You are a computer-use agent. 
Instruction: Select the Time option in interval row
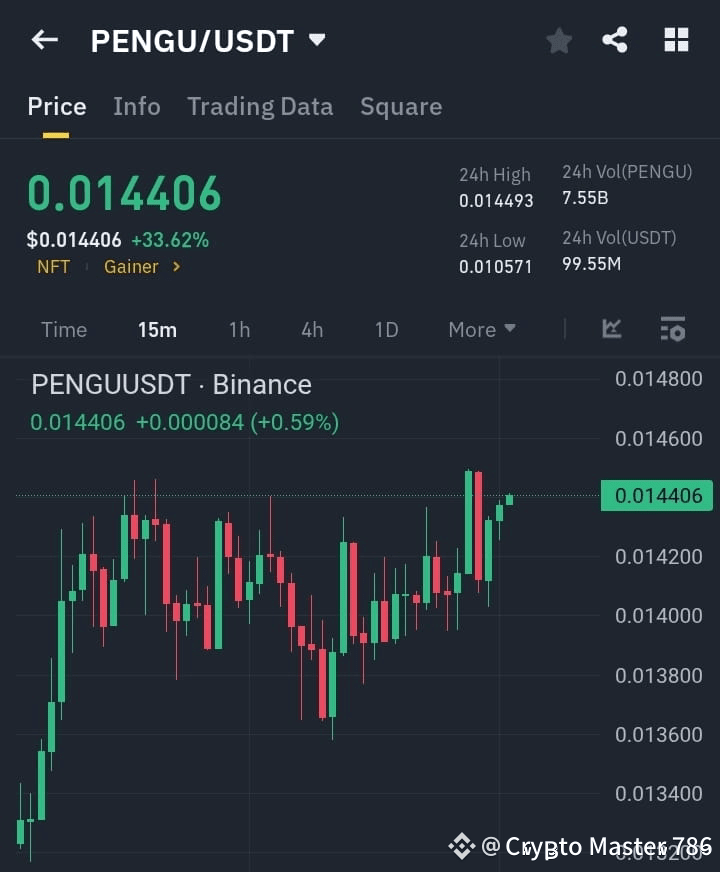pyautogui.click(x=64, y=329)
